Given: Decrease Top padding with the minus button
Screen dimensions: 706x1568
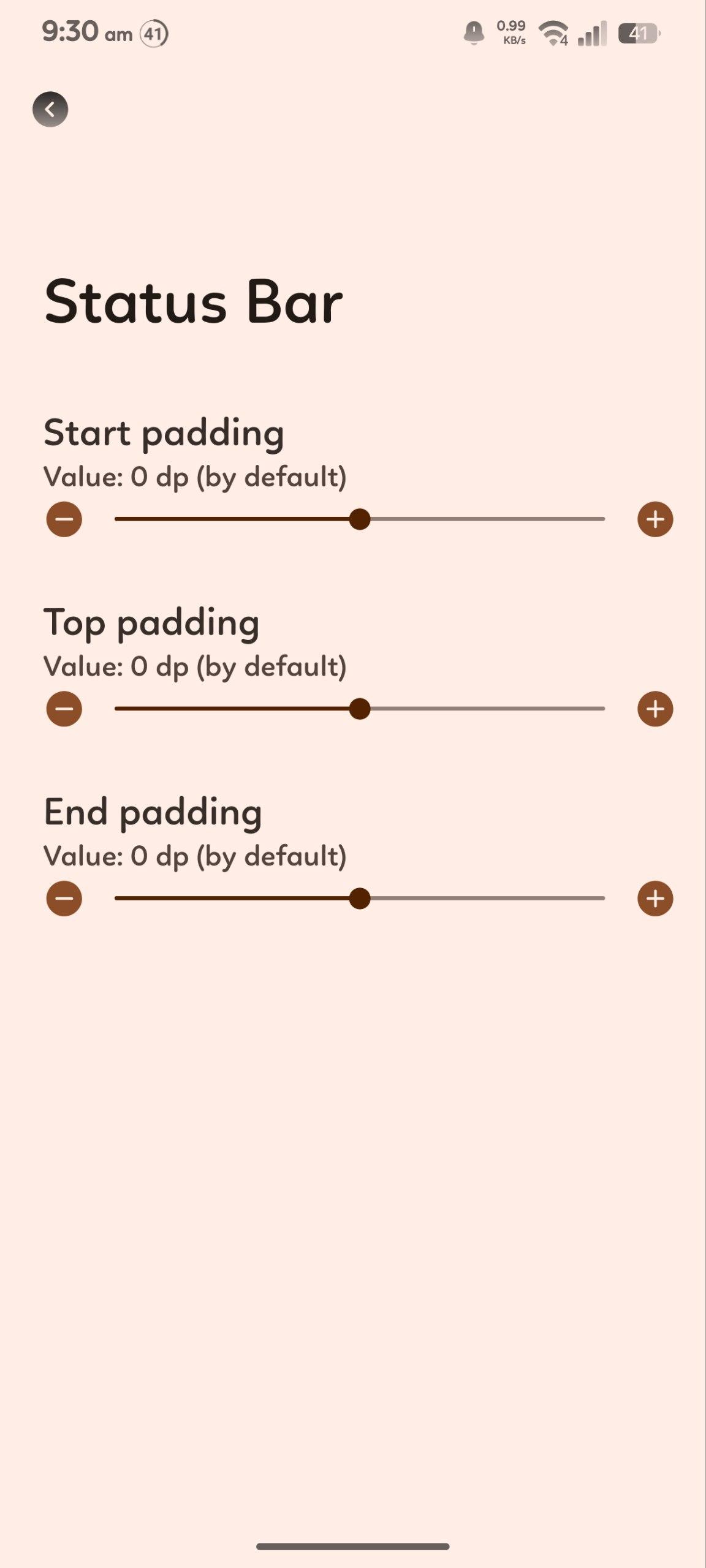Looking at the screenshot, I should pyautogui.click(x=64, y=709).
